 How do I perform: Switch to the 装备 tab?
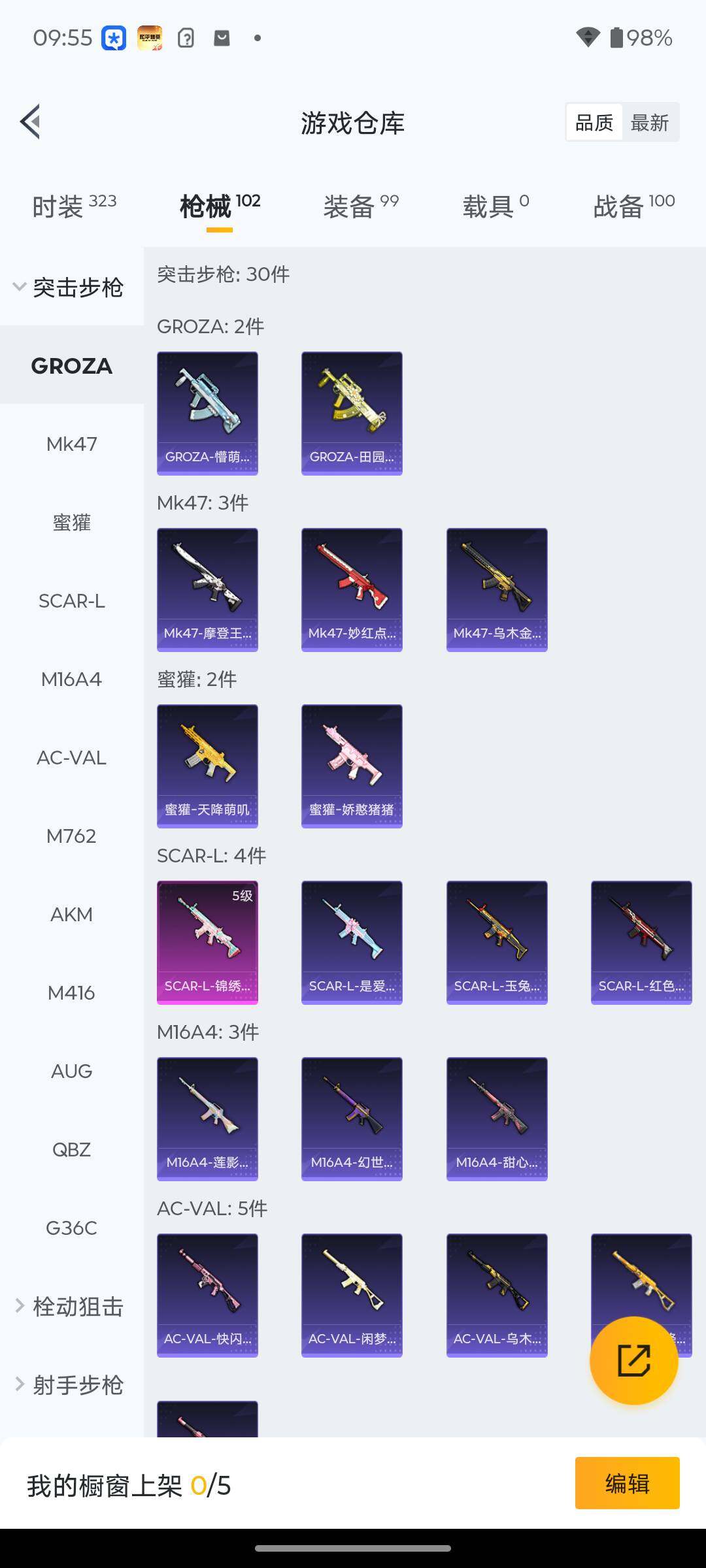[x=360, y=206]
